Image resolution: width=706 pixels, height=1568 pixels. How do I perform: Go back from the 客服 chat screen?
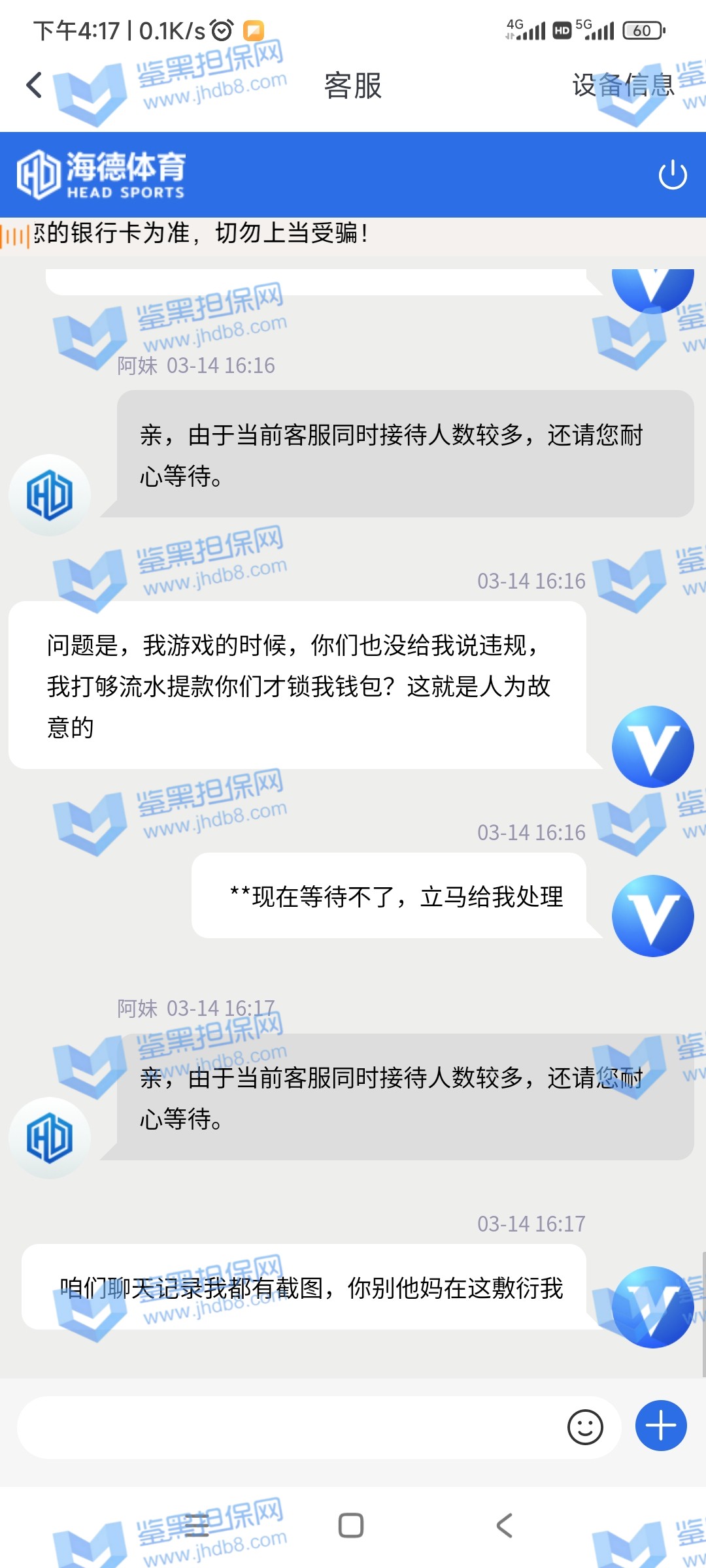[x=34, y=85]
